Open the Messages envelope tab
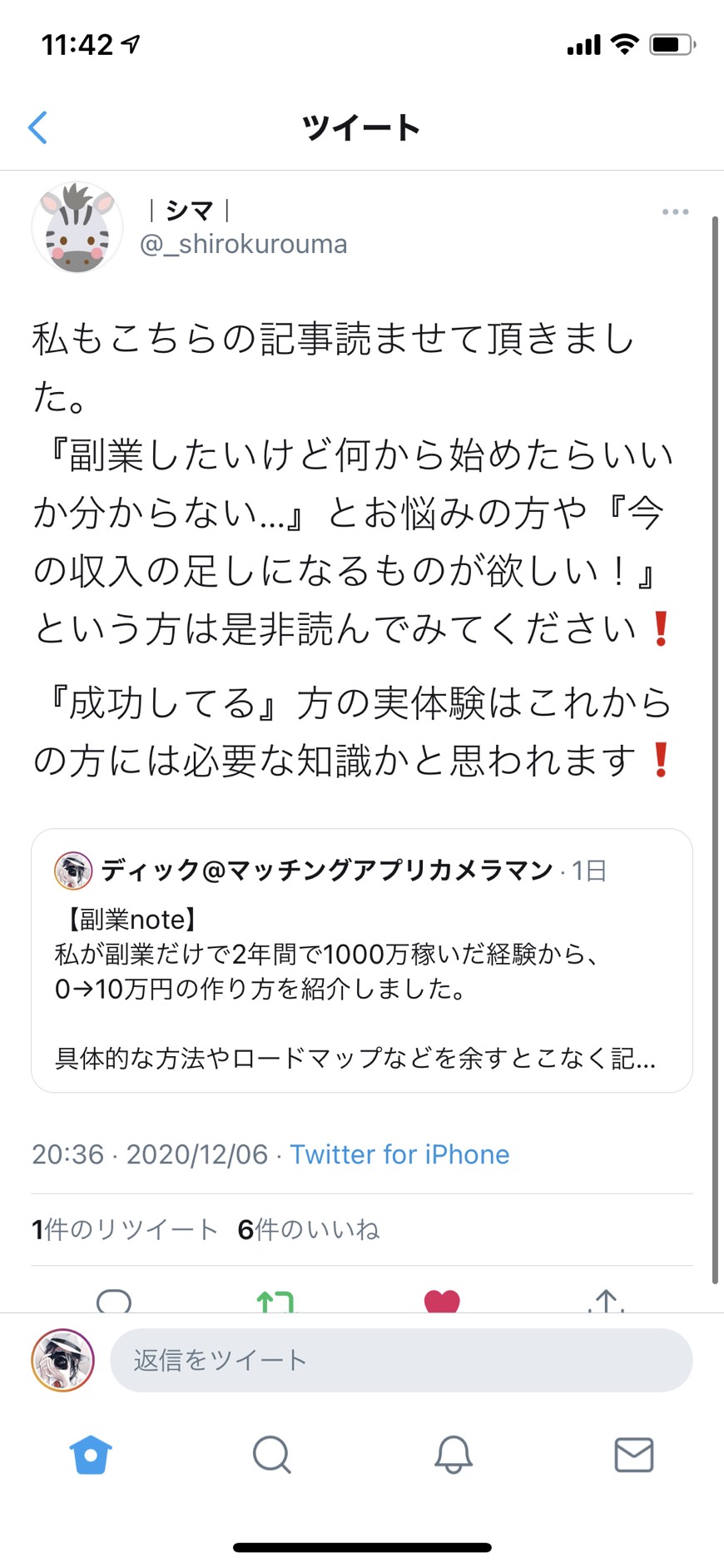 (633, 1455)
